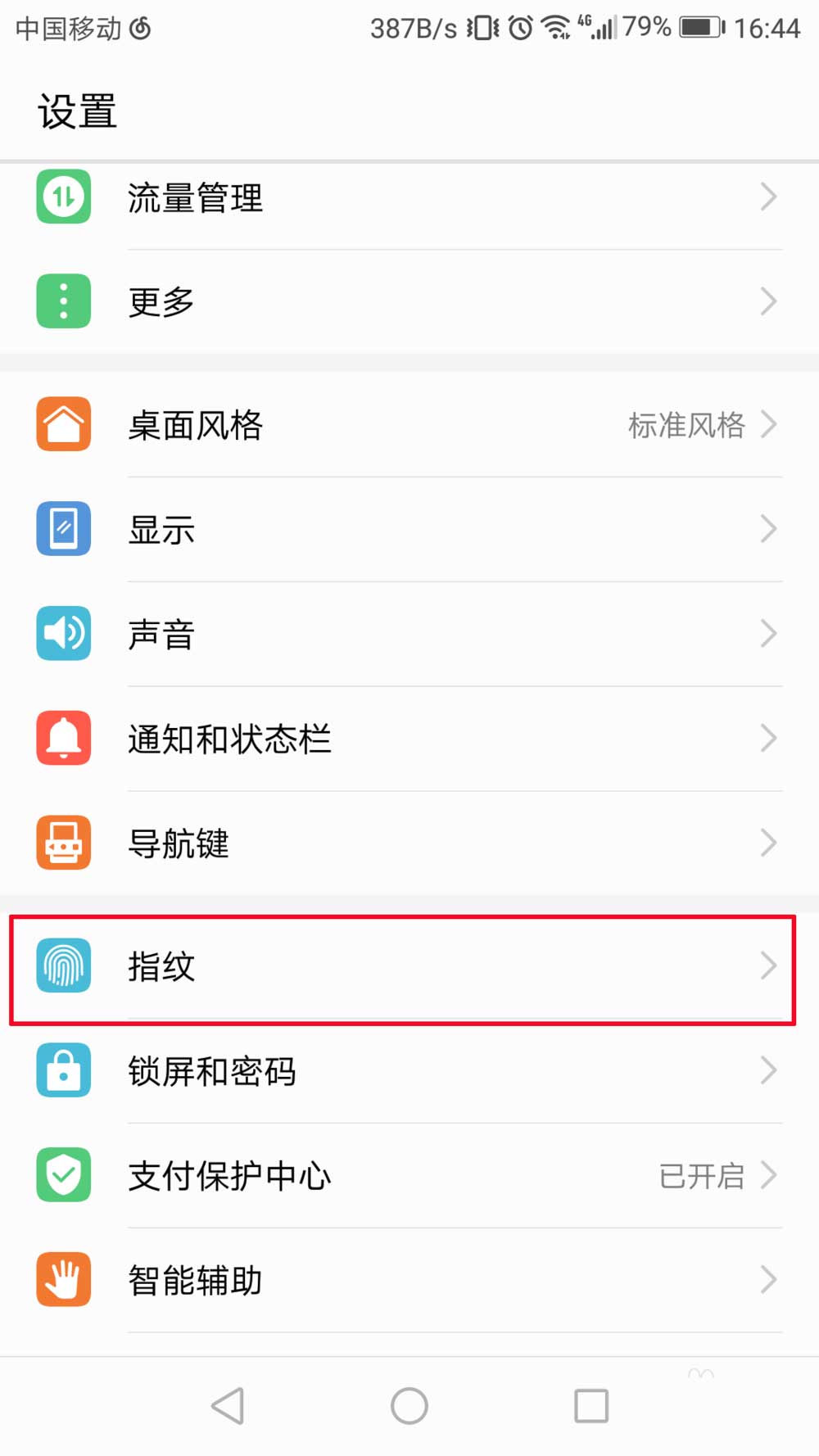Open 支付保护中心 payment protection
Image resolution: width=819 pixels, height=1456 pixels.
(x=409, y=1176)
